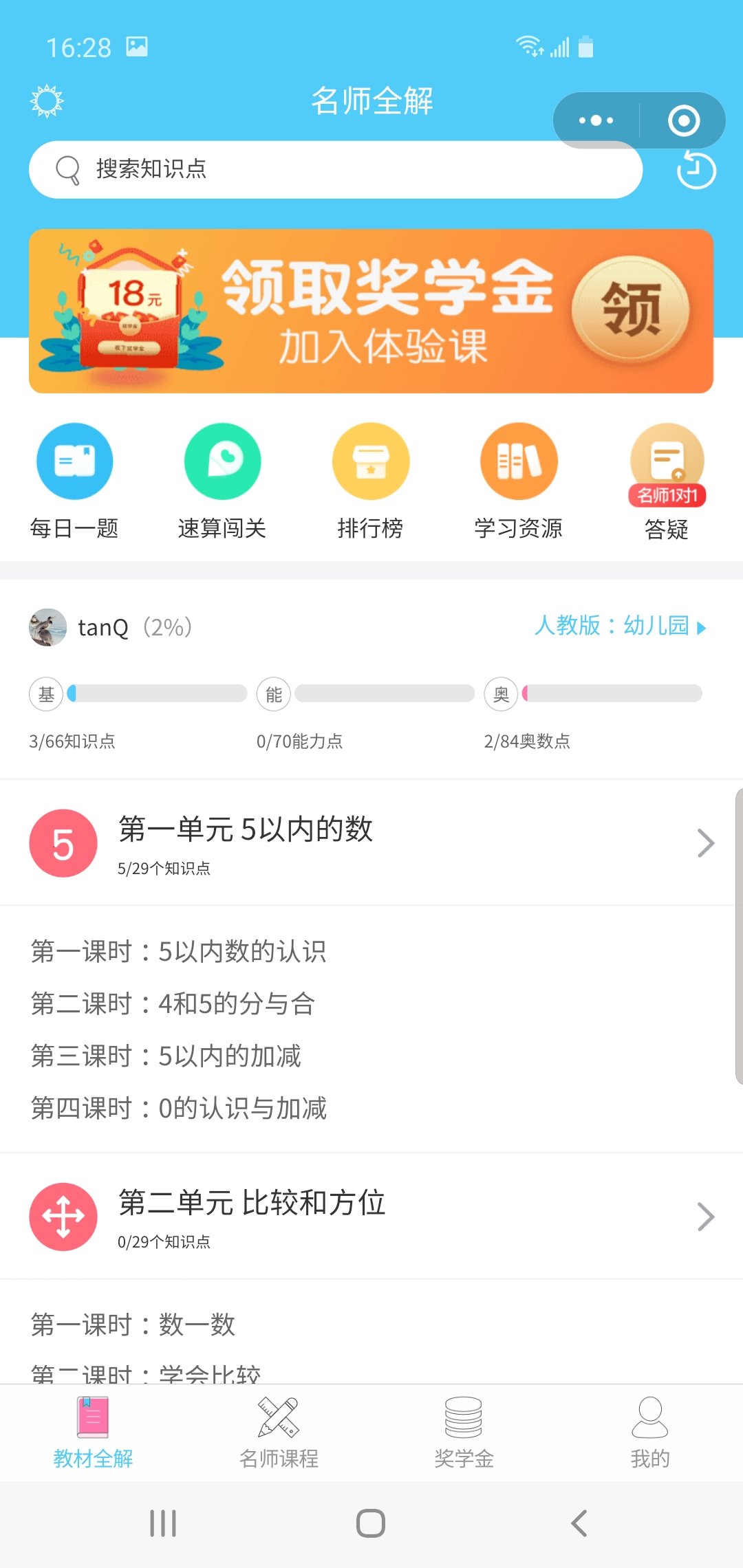The width and height of the screenshot is (743, 1568).
Task: Switch to the 奖学金 tab
Action: 464,1432
